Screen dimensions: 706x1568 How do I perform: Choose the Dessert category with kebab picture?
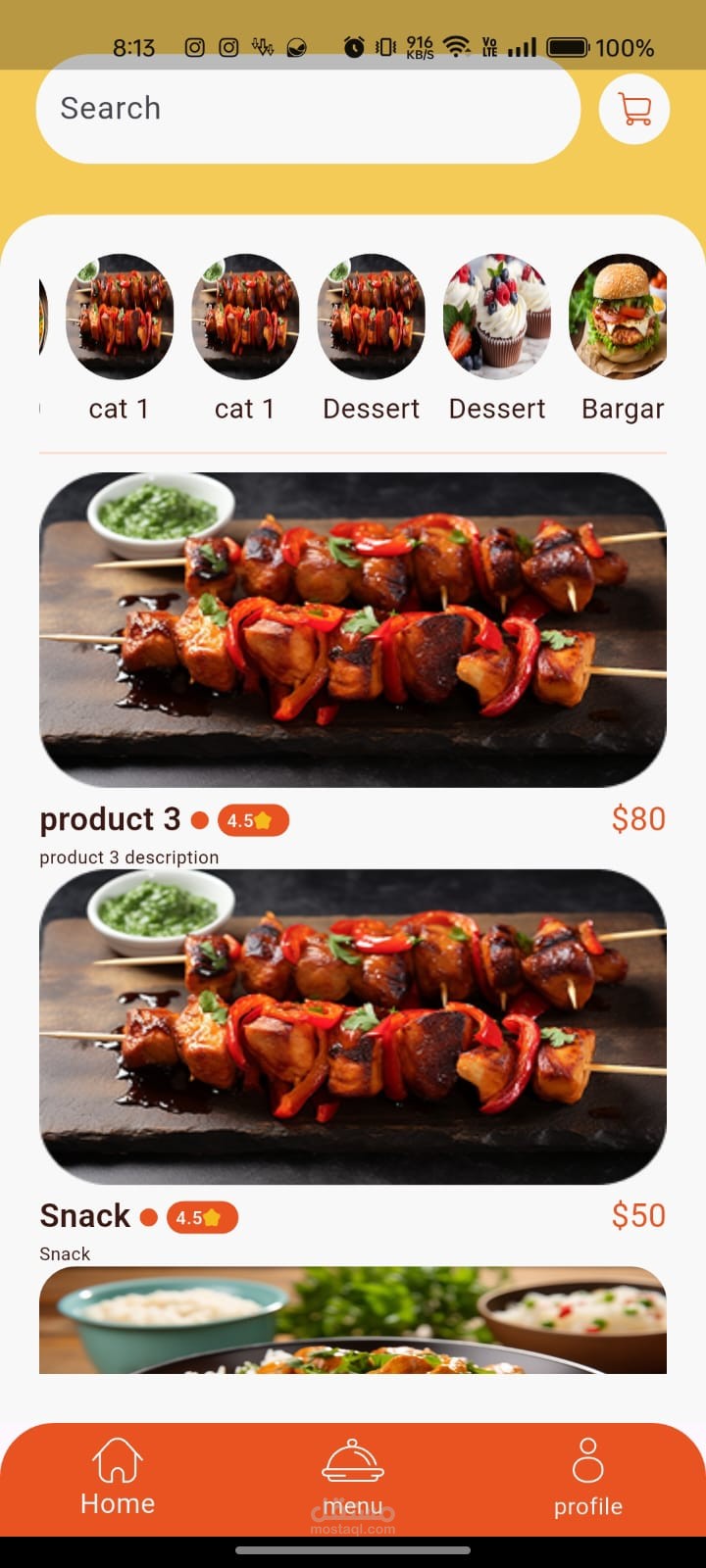pyautogui.click(x=371, y=339)
